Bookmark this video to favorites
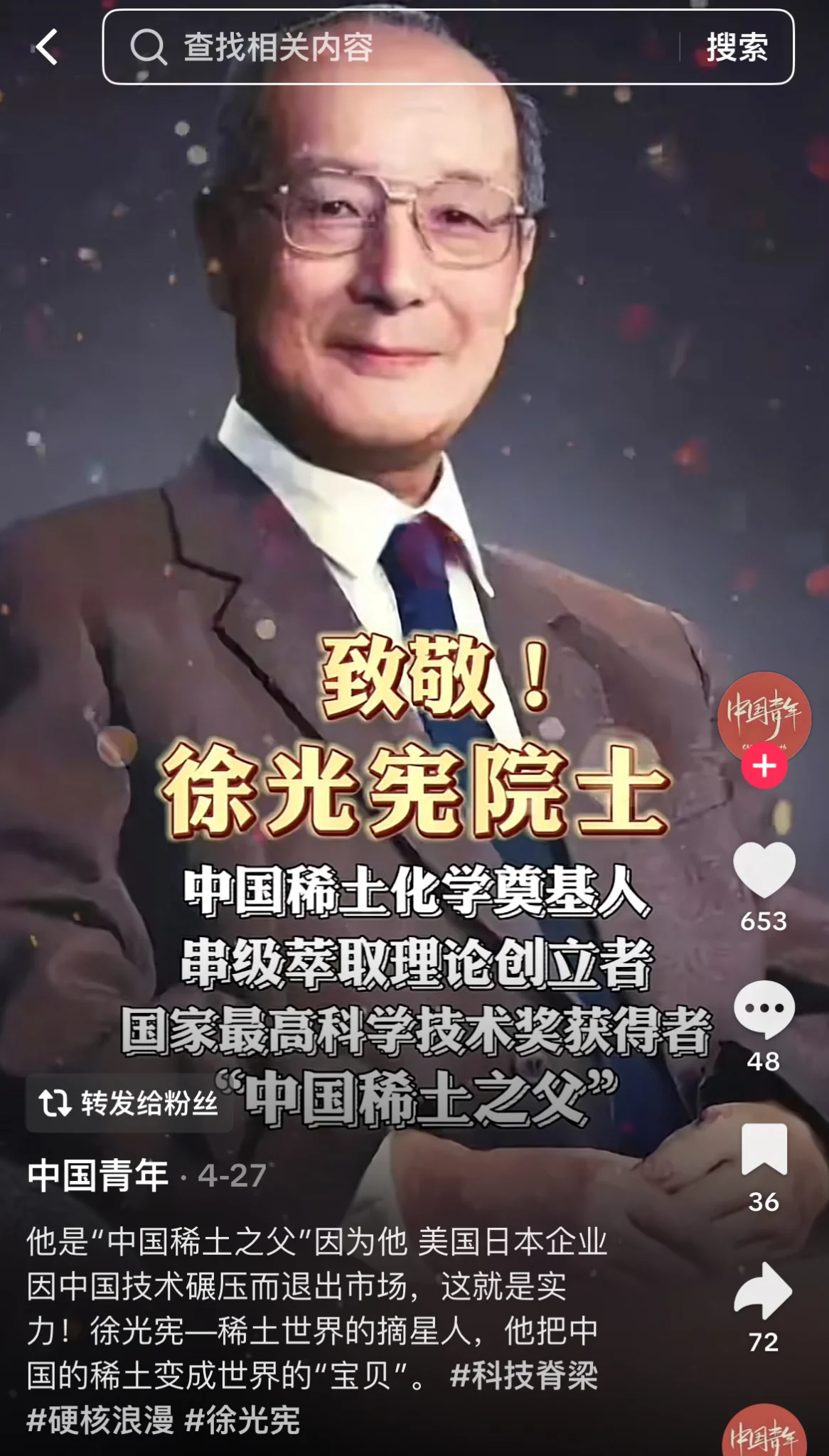Viewport: 829px width, 1456px height. click(x=764, y=1150)
